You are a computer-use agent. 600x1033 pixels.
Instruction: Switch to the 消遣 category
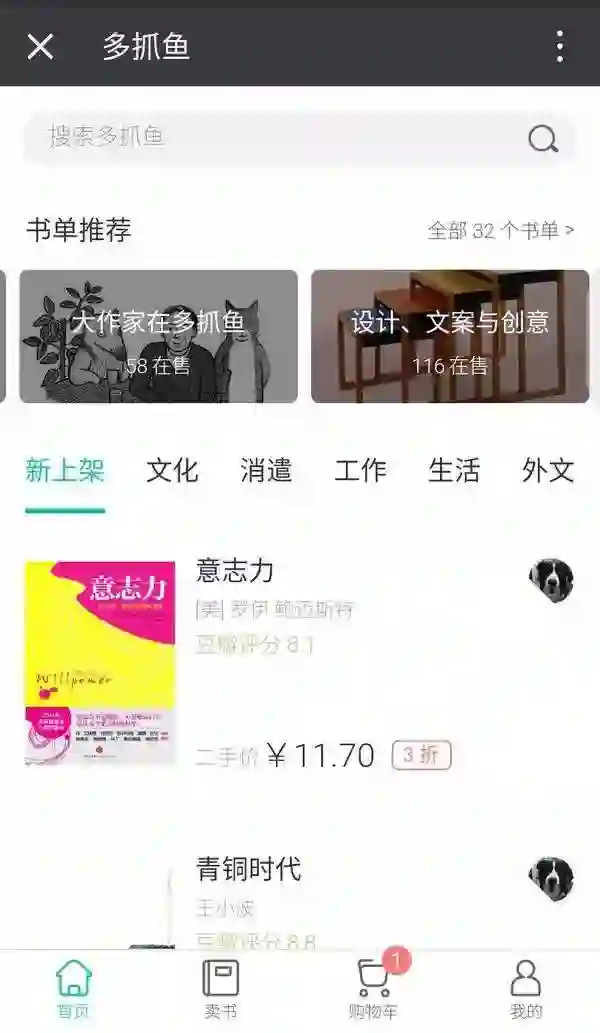[266, 470]
